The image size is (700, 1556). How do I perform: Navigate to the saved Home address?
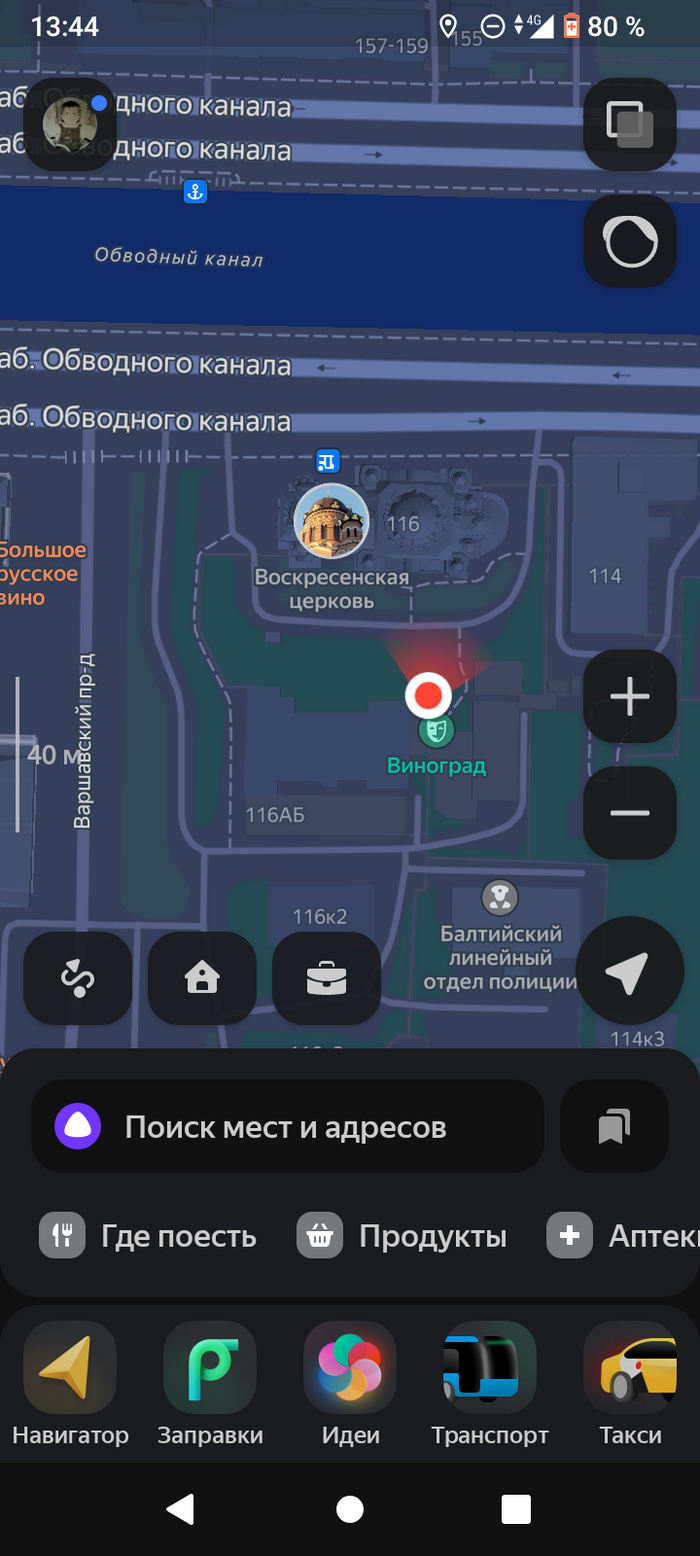[x=202, y=978]
